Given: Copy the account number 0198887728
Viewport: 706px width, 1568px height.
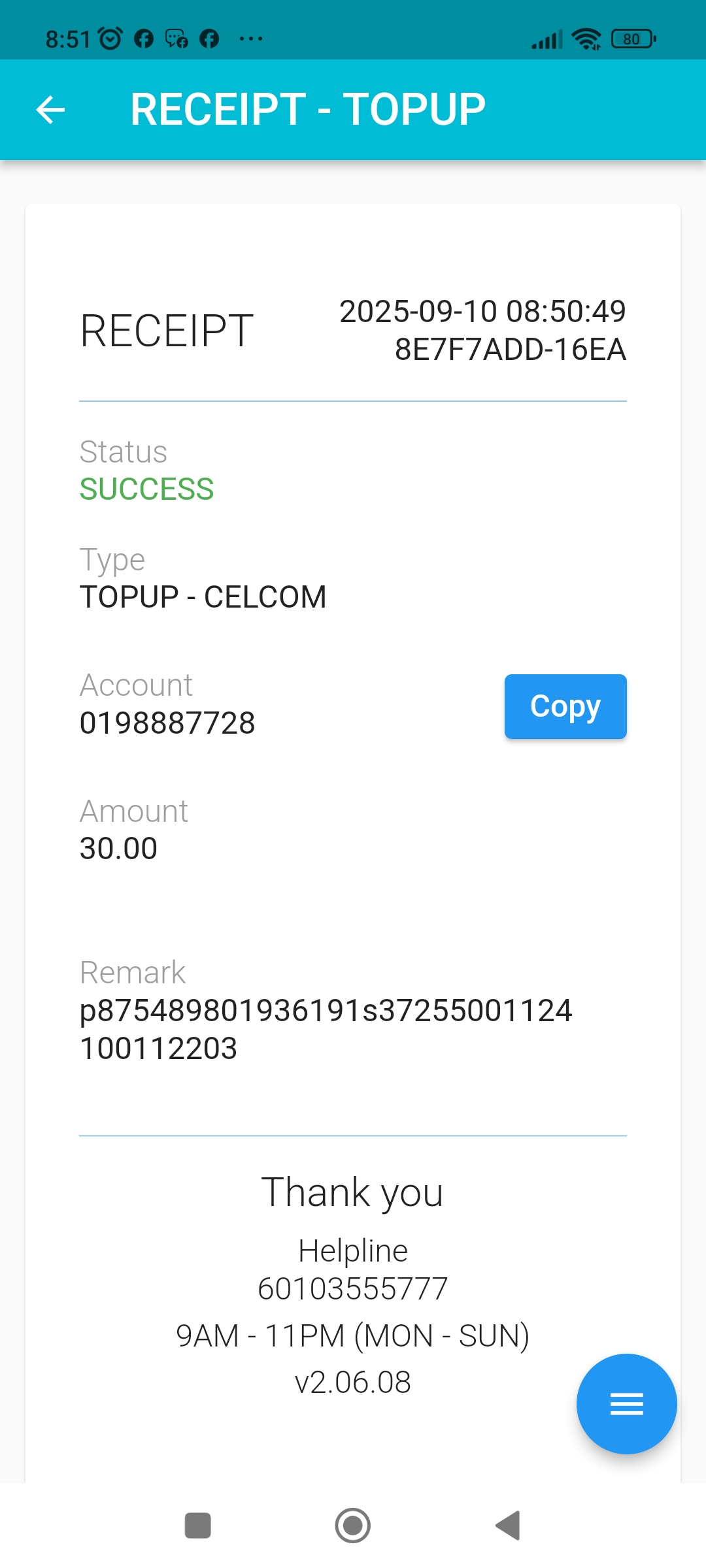Looking at the screenshot, I should point(565,706).
